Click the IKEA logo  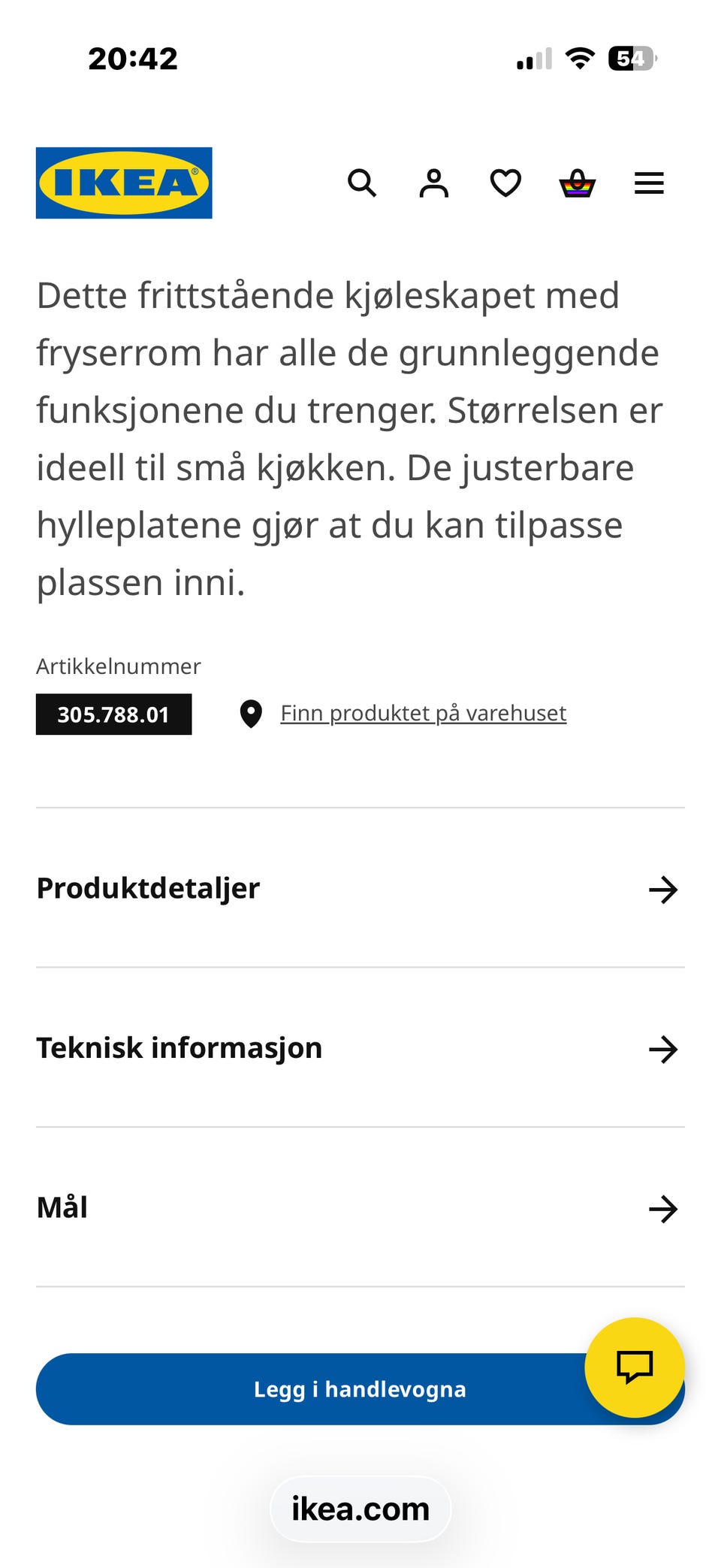[x=123, y=183]
